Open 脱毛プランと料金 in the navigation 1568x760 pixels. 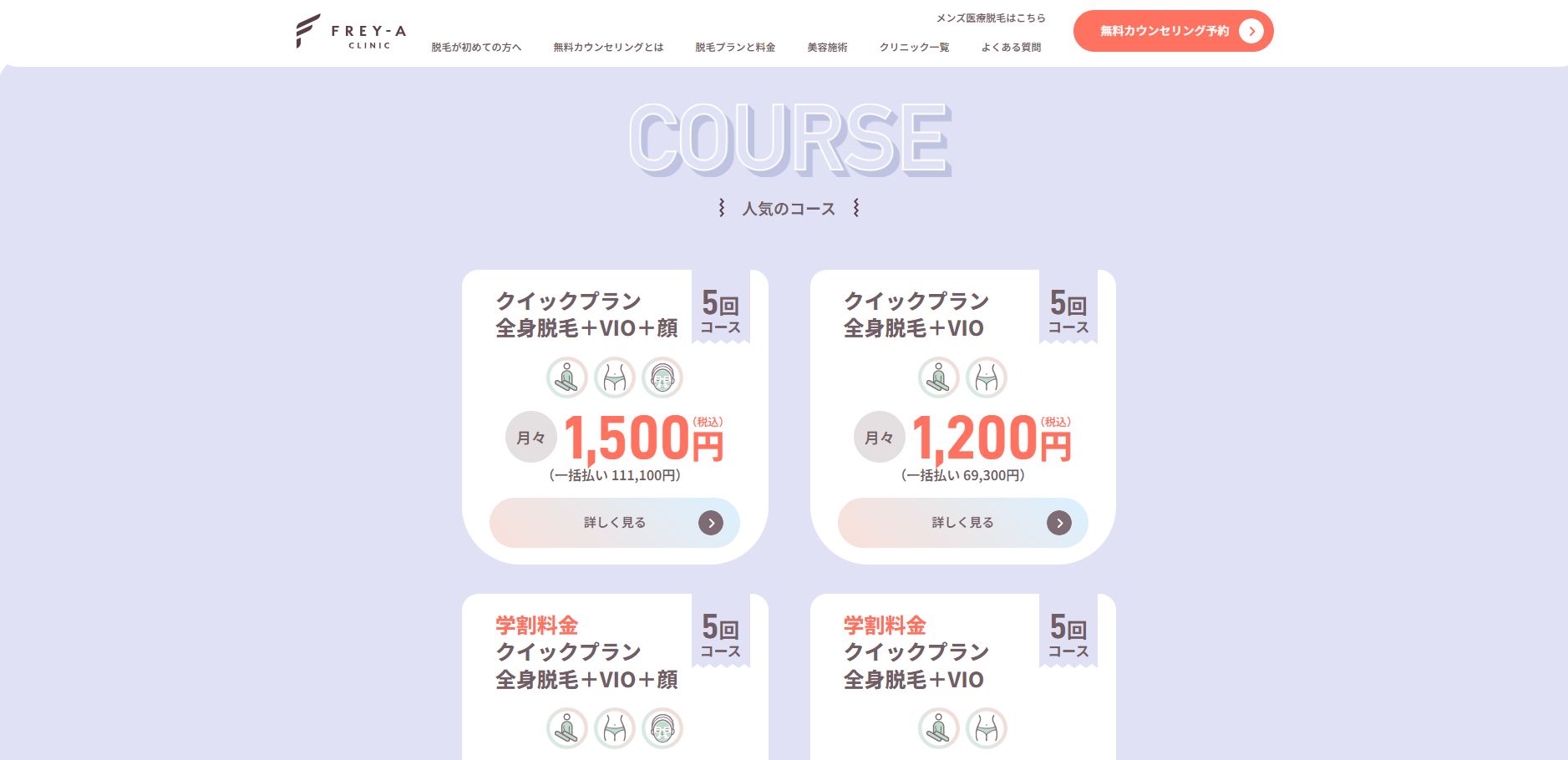click(x=735, y=48)
